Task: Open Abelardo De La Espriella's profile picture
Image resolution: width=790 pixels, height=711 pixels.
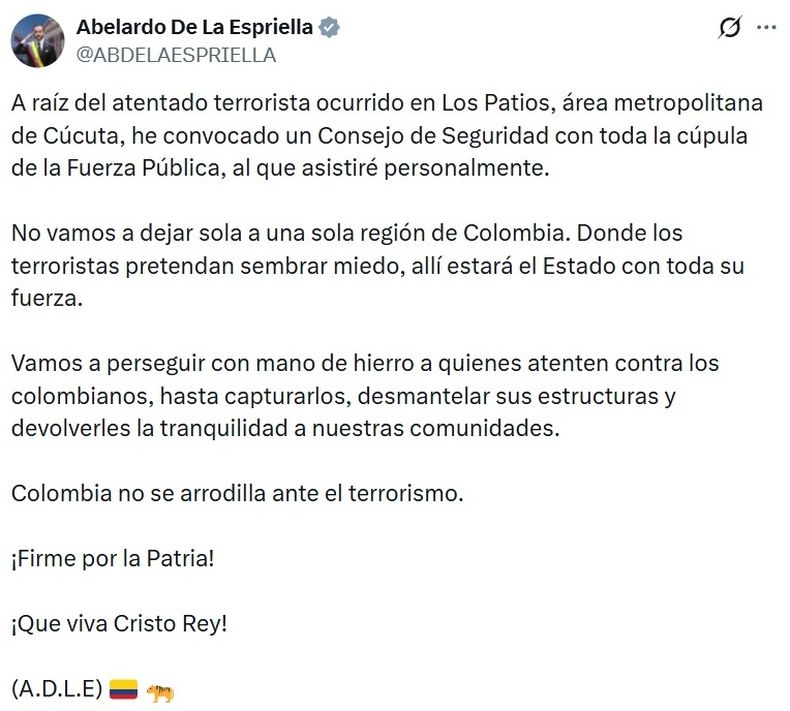Action: [37, 40]
